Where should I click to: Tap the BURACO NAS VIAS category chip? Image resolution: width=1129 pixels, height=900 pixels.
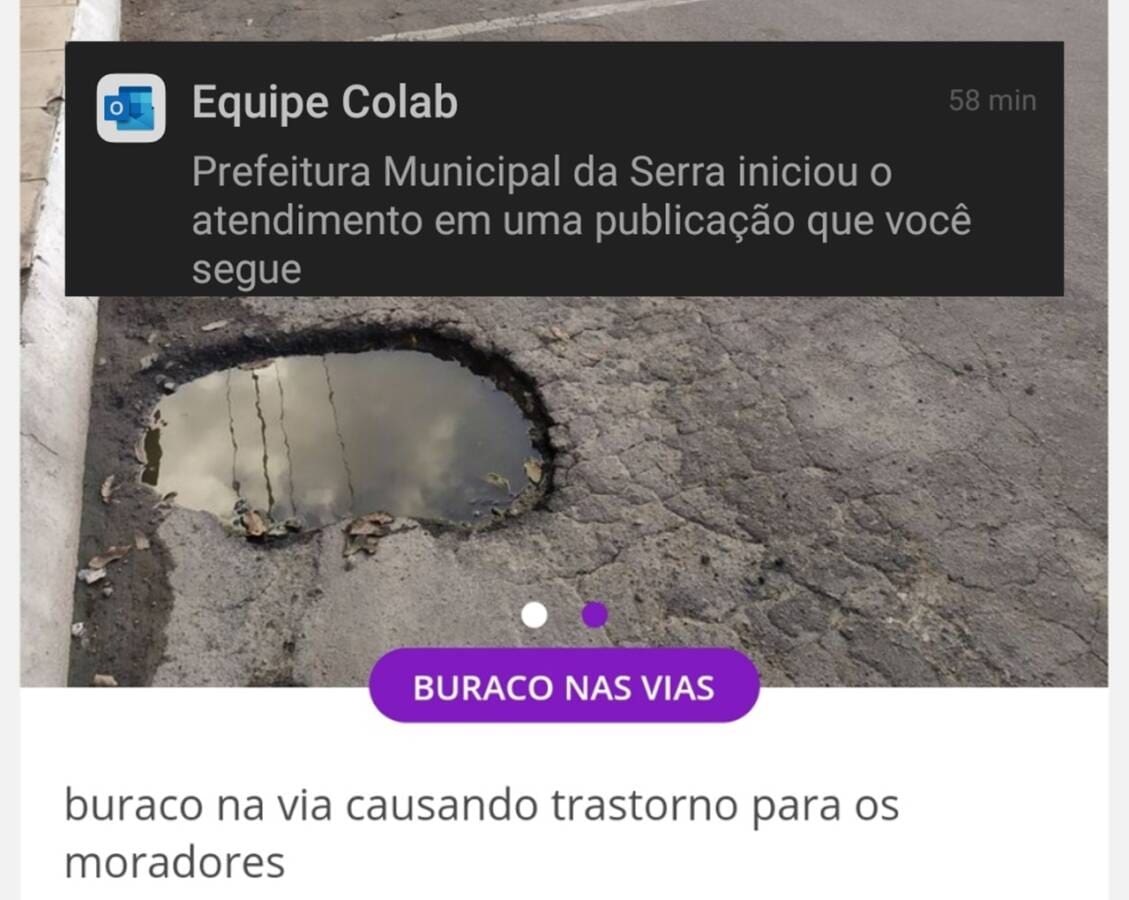pos(564,687)
